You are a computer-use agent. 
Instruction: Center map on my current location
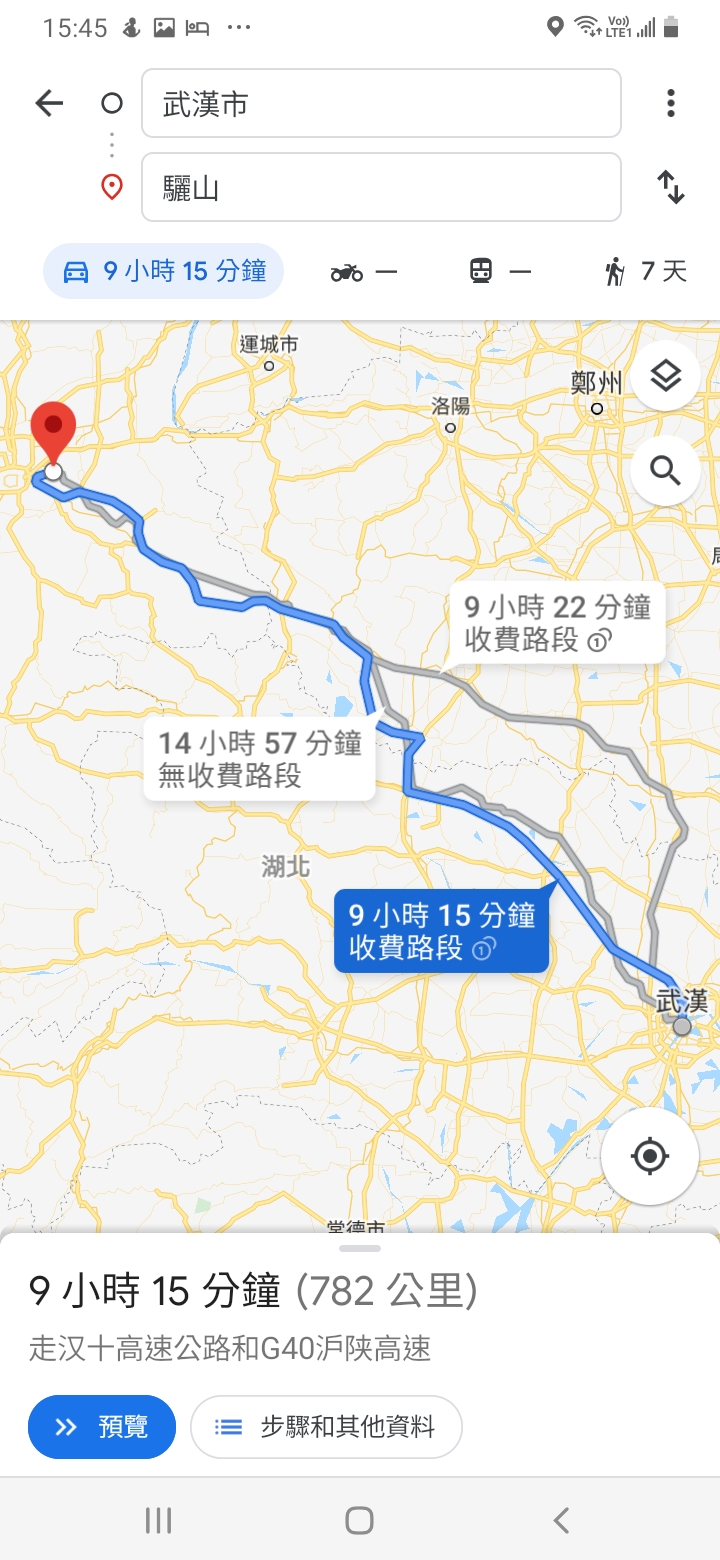point(650,1156)
